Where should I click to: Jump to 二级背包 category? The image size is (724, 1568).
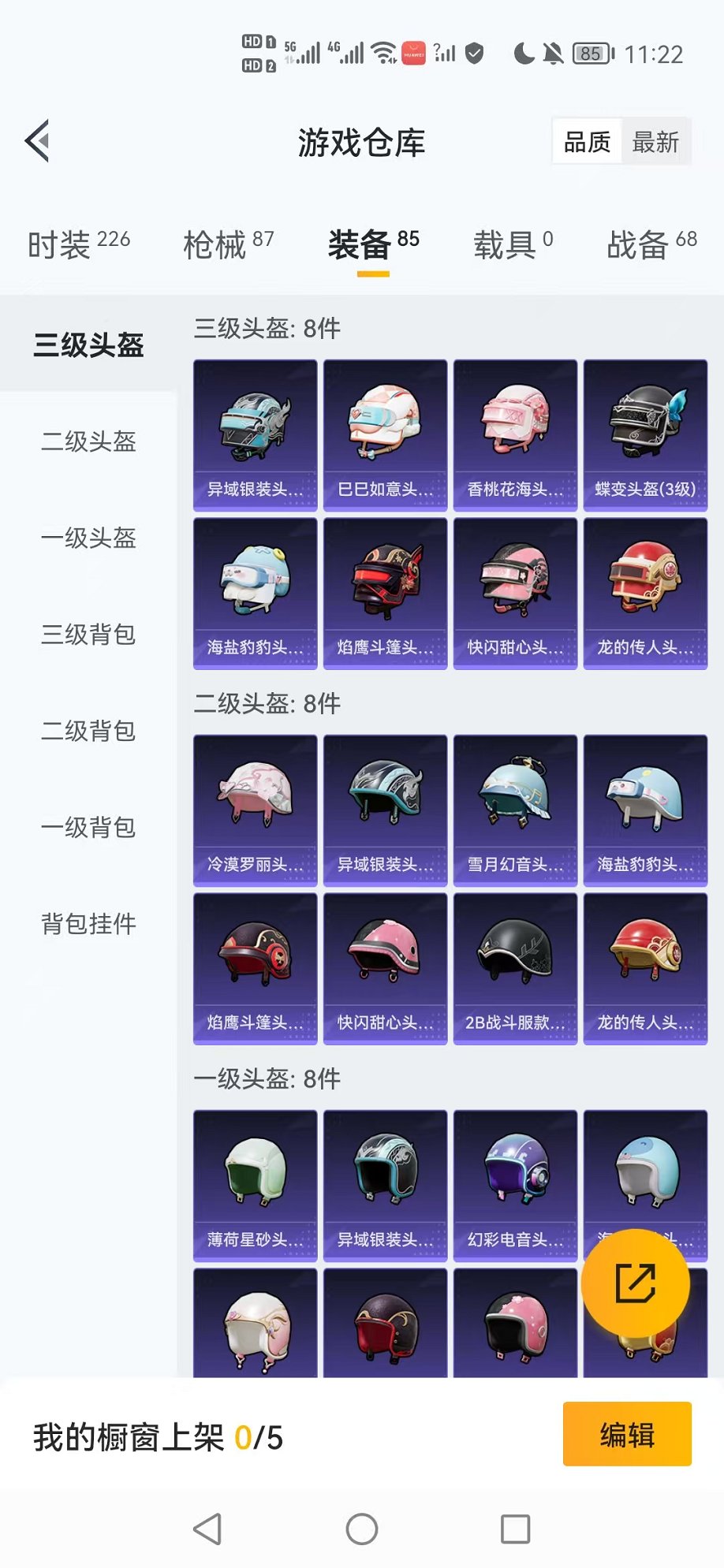pos(88,731)
